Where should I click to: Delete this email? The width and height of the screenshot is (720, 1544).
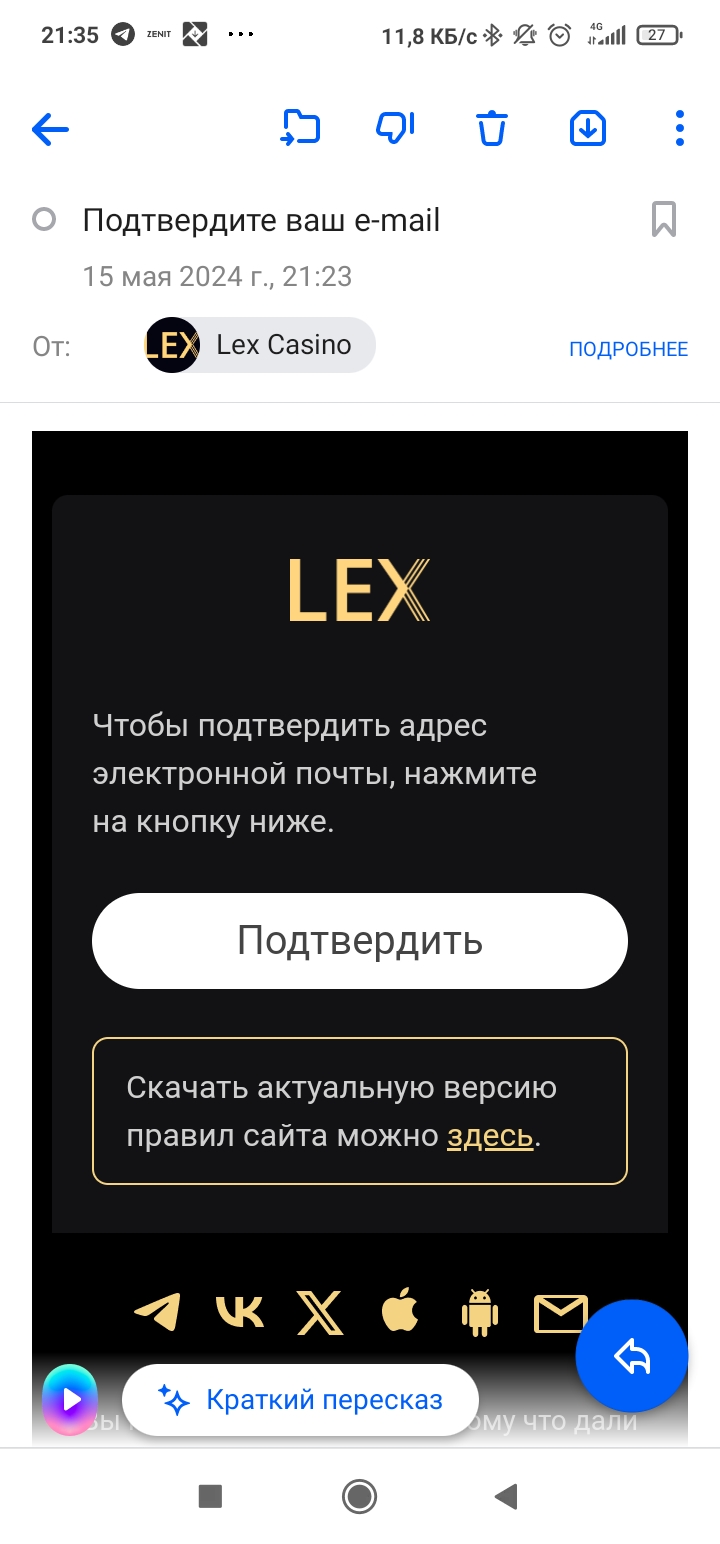(491, 129)
